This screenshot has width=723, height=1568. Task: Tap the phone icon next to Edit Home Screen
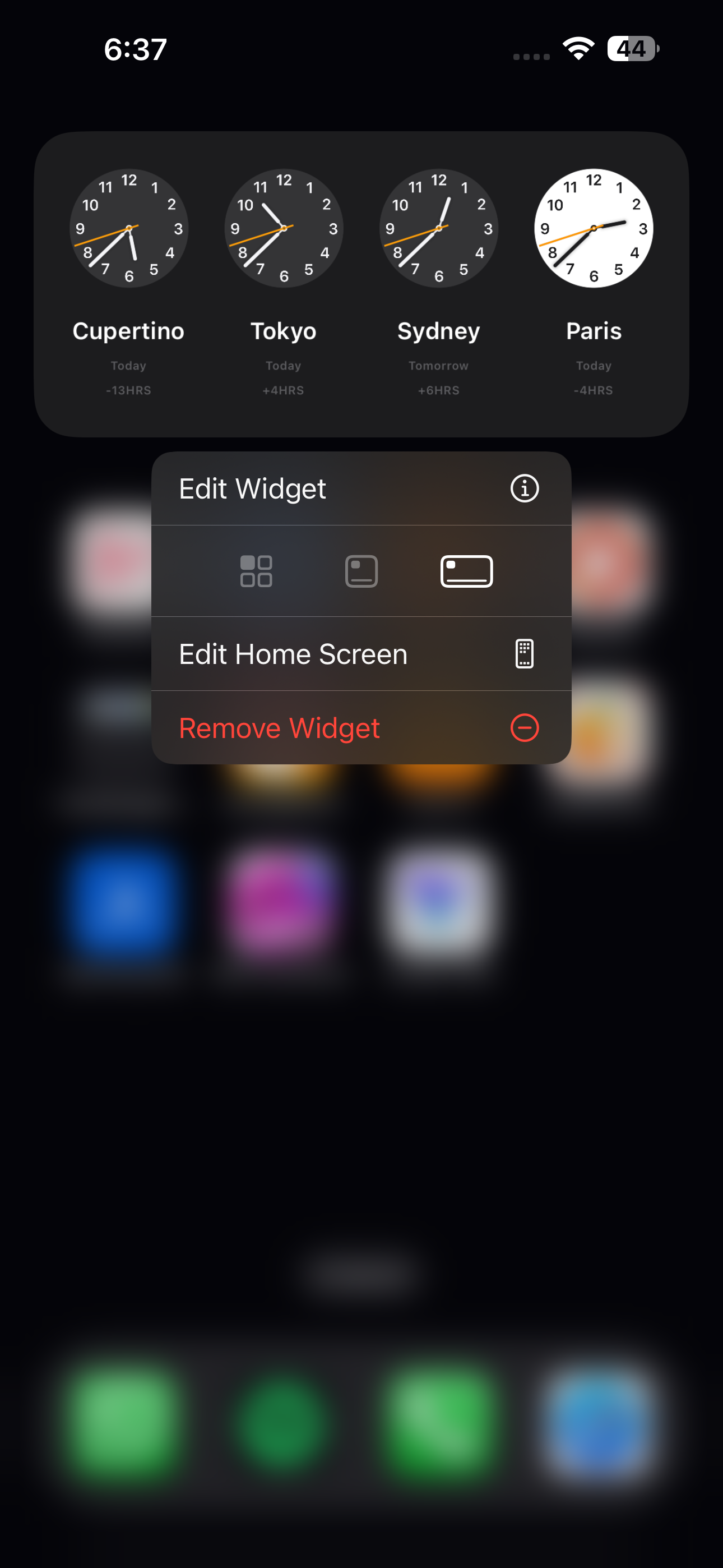(x=523, y=654)
